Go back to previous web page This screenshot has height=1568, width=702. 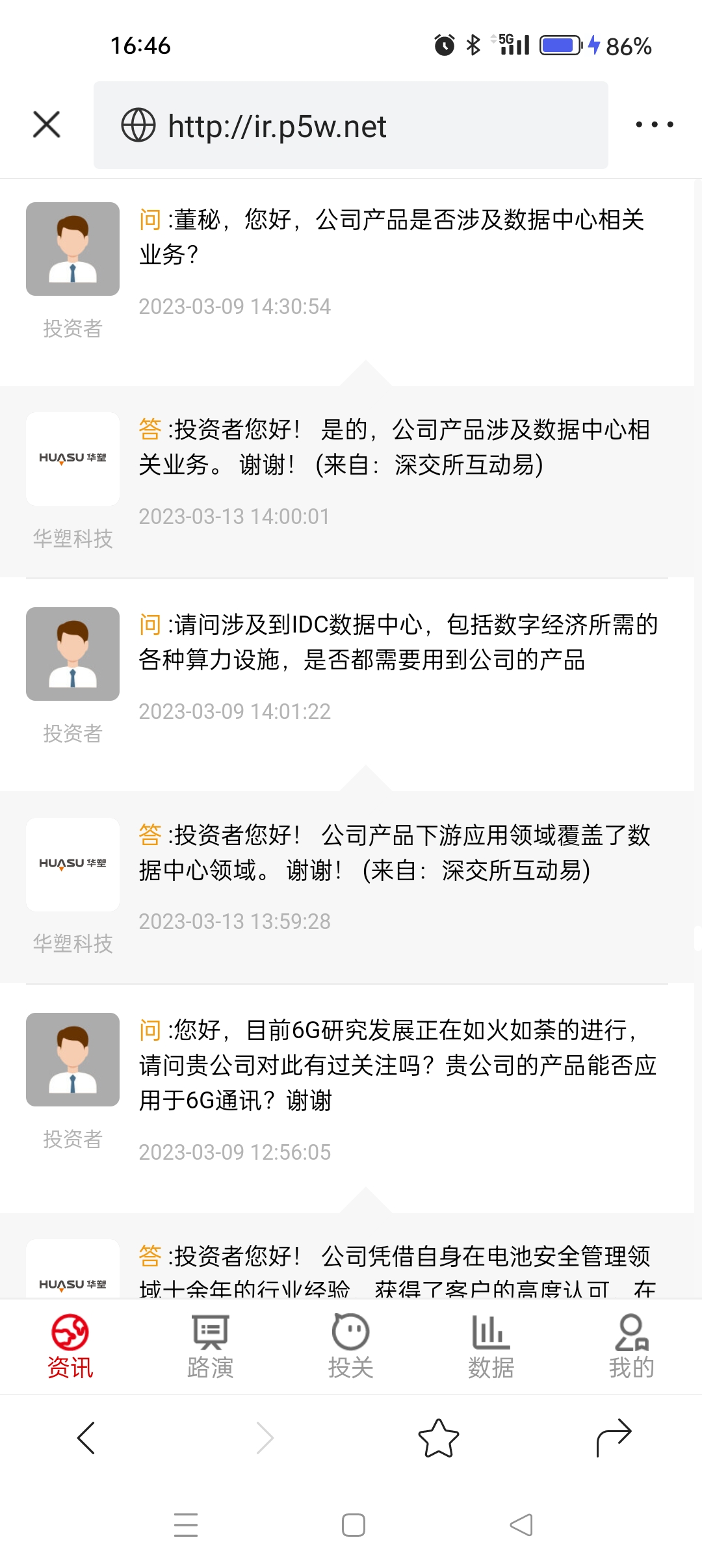(86, 1438)
